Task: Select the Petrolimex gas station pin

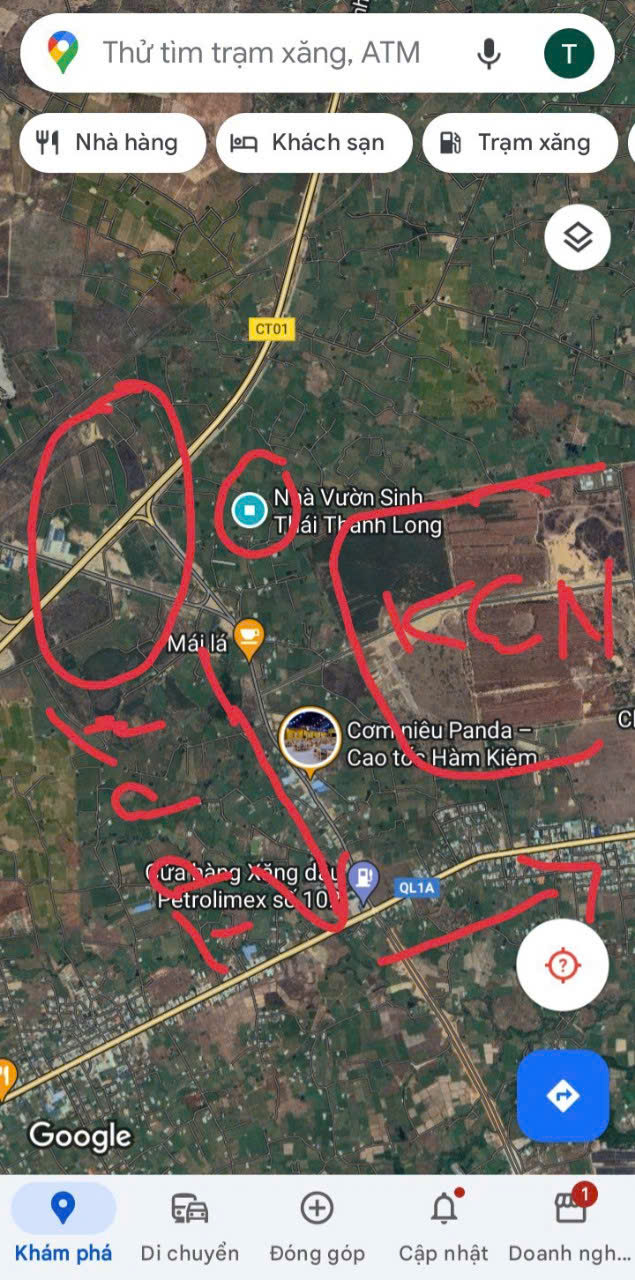Action: point(365,881)
